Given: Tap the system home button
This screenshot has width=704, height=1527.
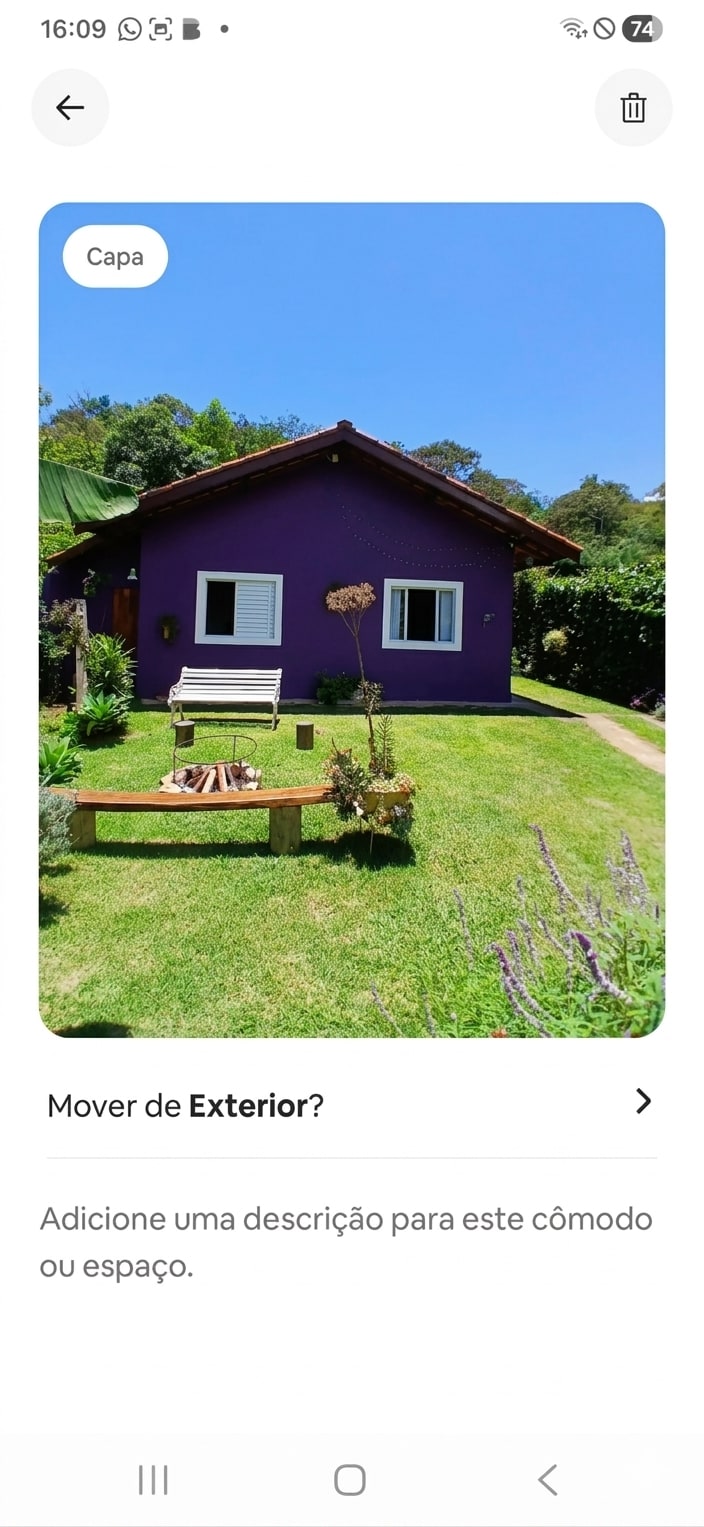Looking at the screenshot, I should coord(349,1480).
